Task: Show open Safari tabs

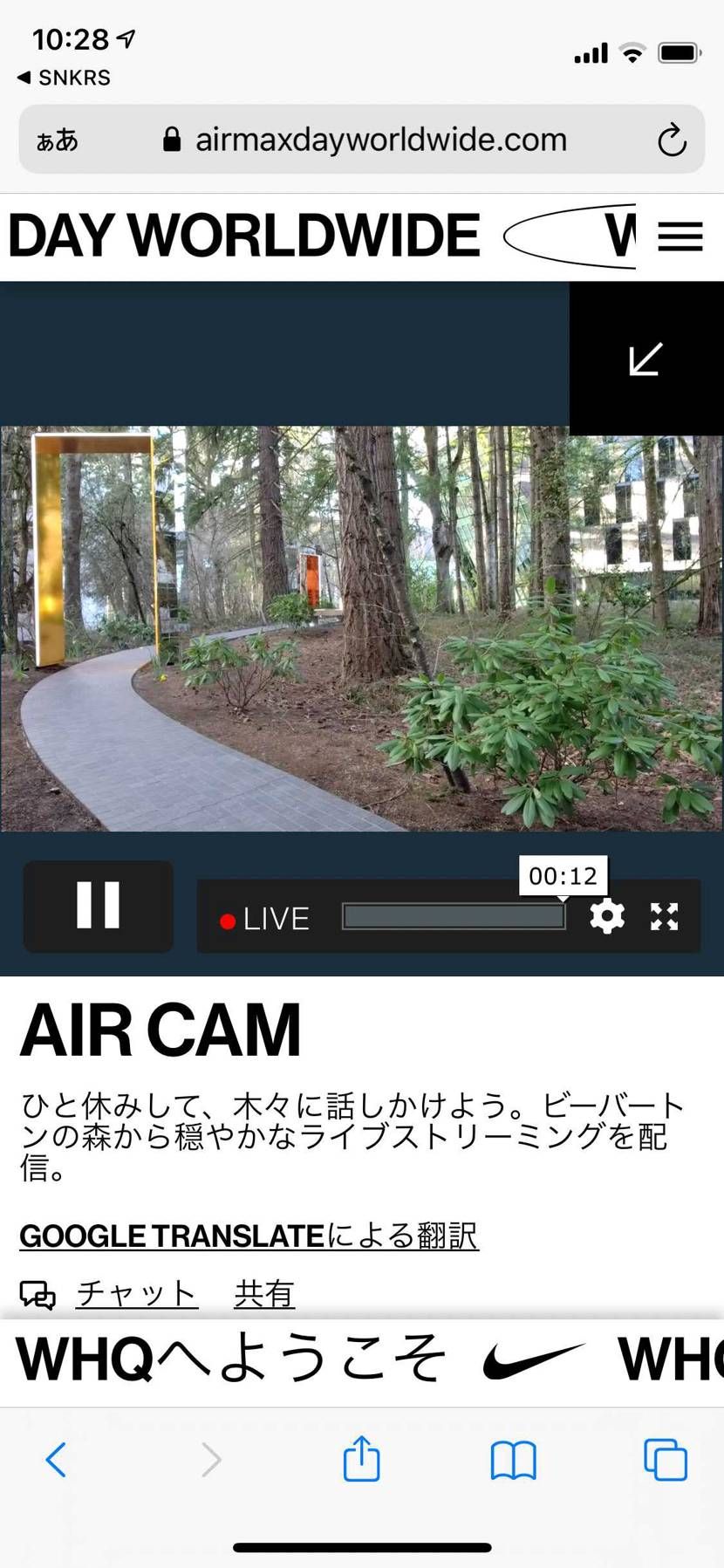Action: tap(665, 1459)
